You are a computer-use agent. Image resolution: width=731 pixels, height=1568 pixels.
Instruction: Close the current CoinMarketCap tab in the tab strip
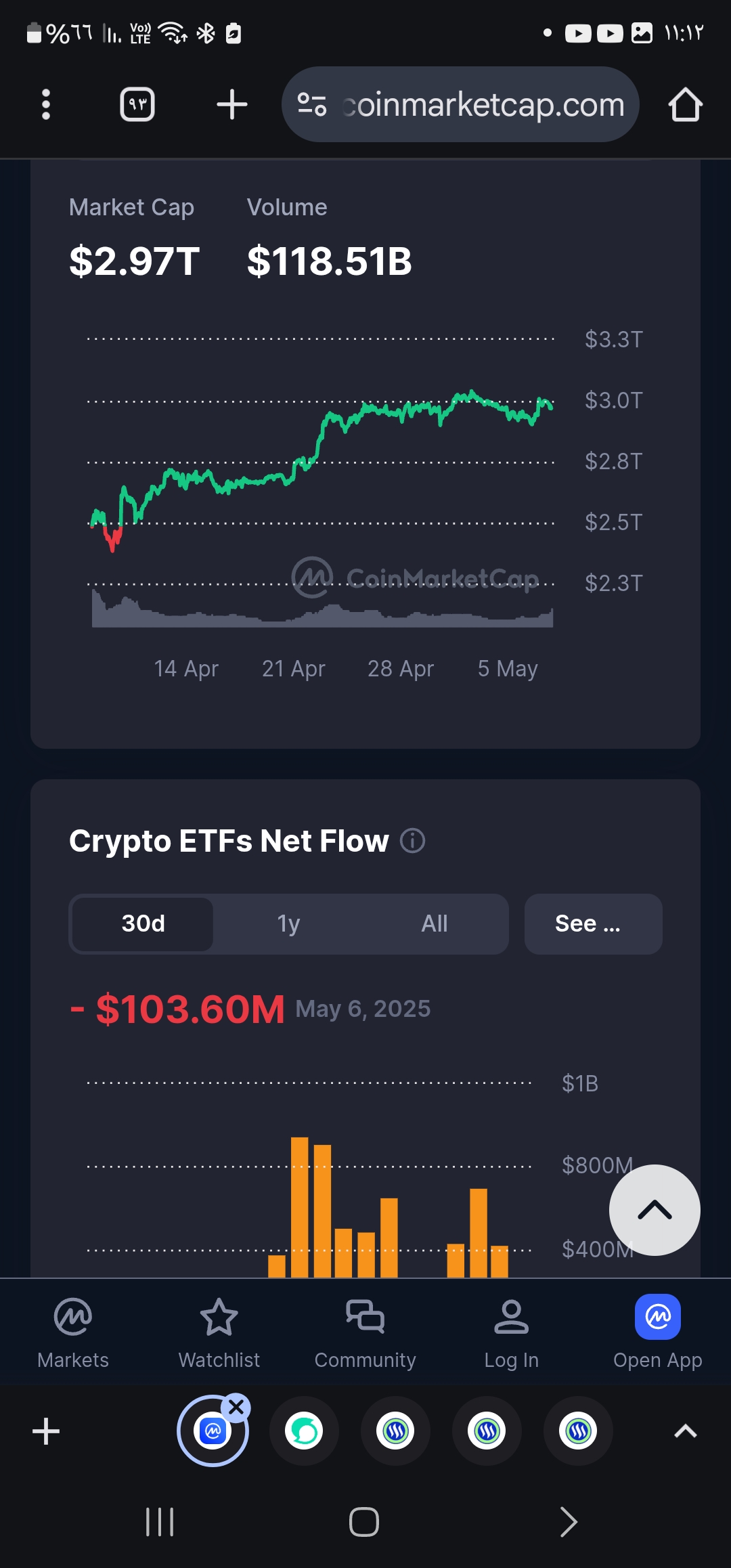point(236,1408)
